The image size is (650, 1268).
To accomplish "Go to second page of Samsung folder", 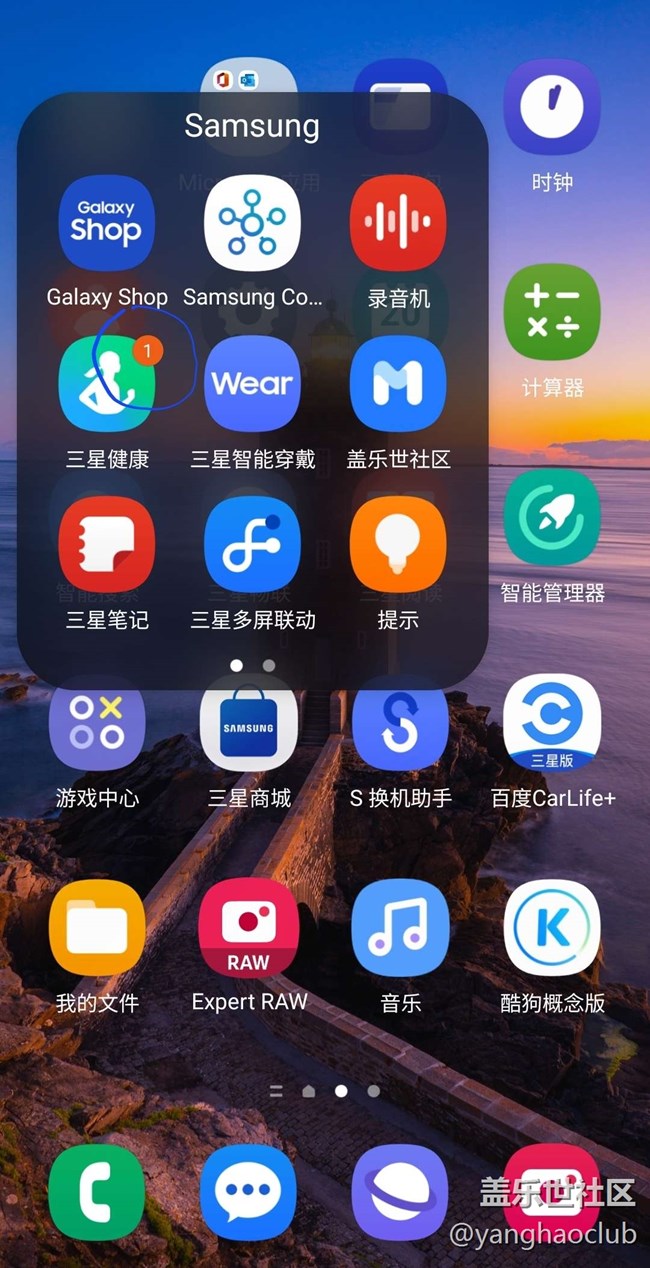I will coord(269,665).
